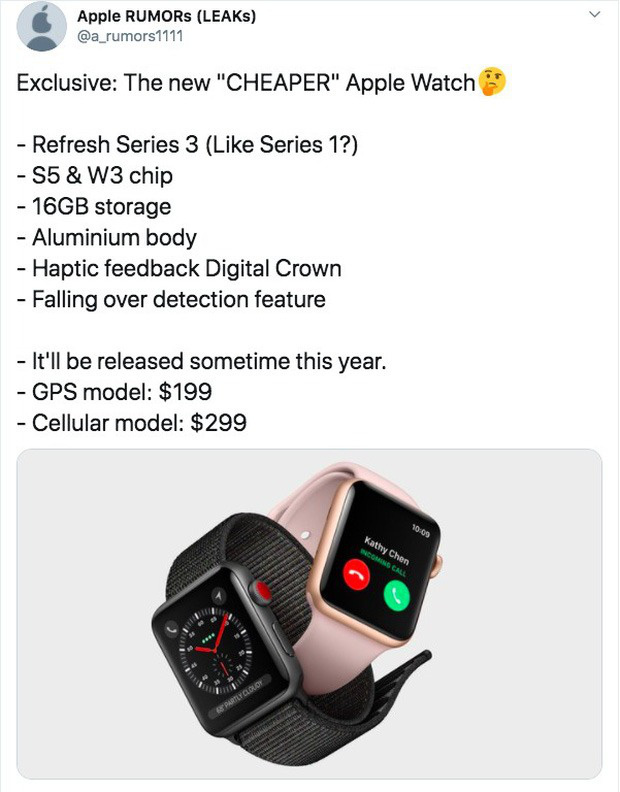Expand the attached Apple Watch photo

click(x=310, y=612)
